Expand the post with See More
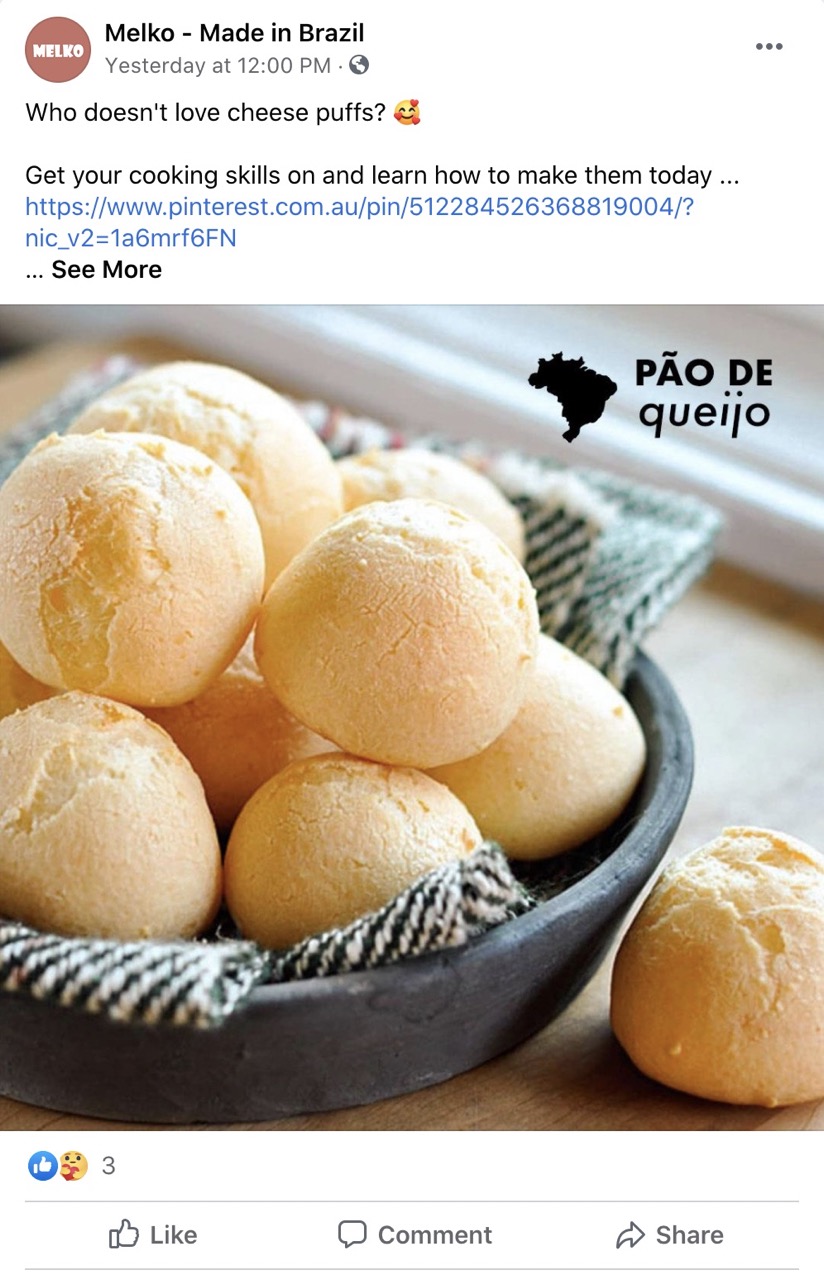 click(x=106, y=270)
